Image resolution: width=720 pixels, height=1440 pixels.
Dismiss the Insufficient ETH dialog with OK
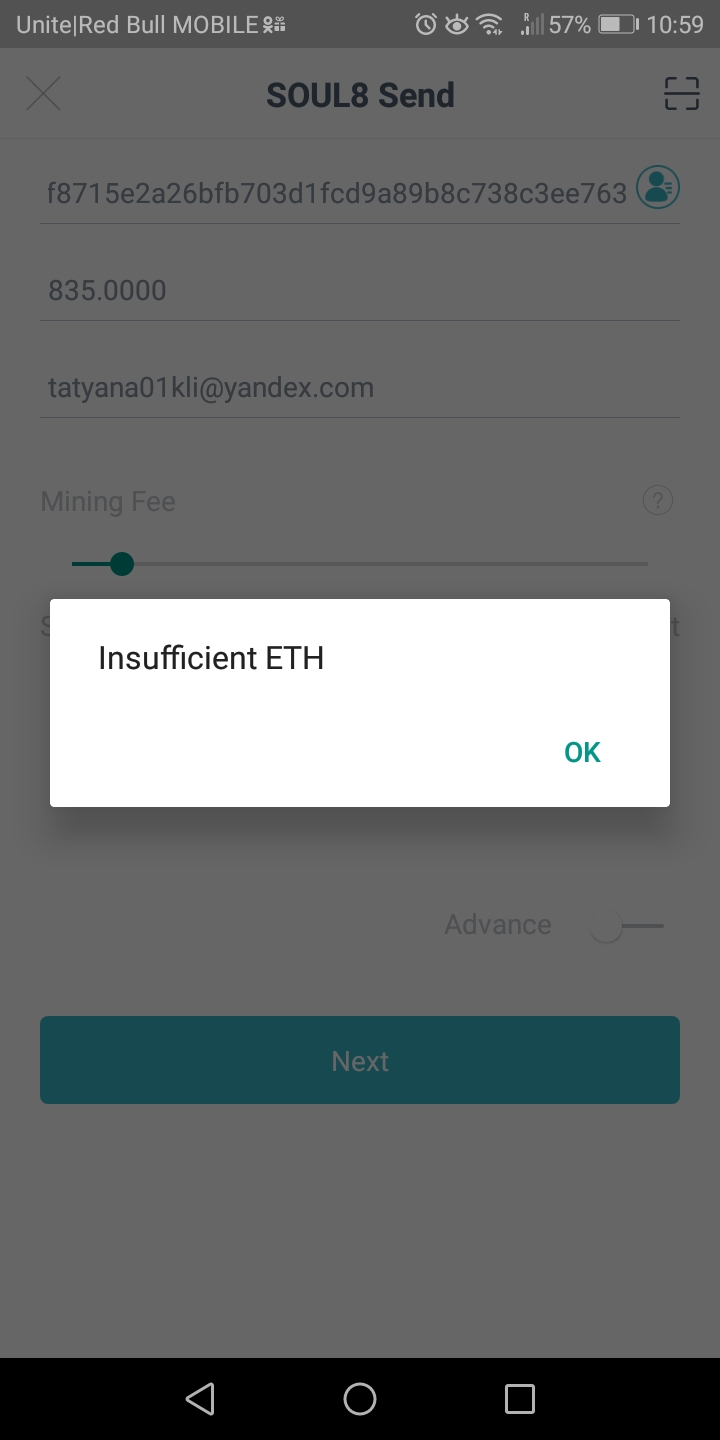[x=582, y=752]
